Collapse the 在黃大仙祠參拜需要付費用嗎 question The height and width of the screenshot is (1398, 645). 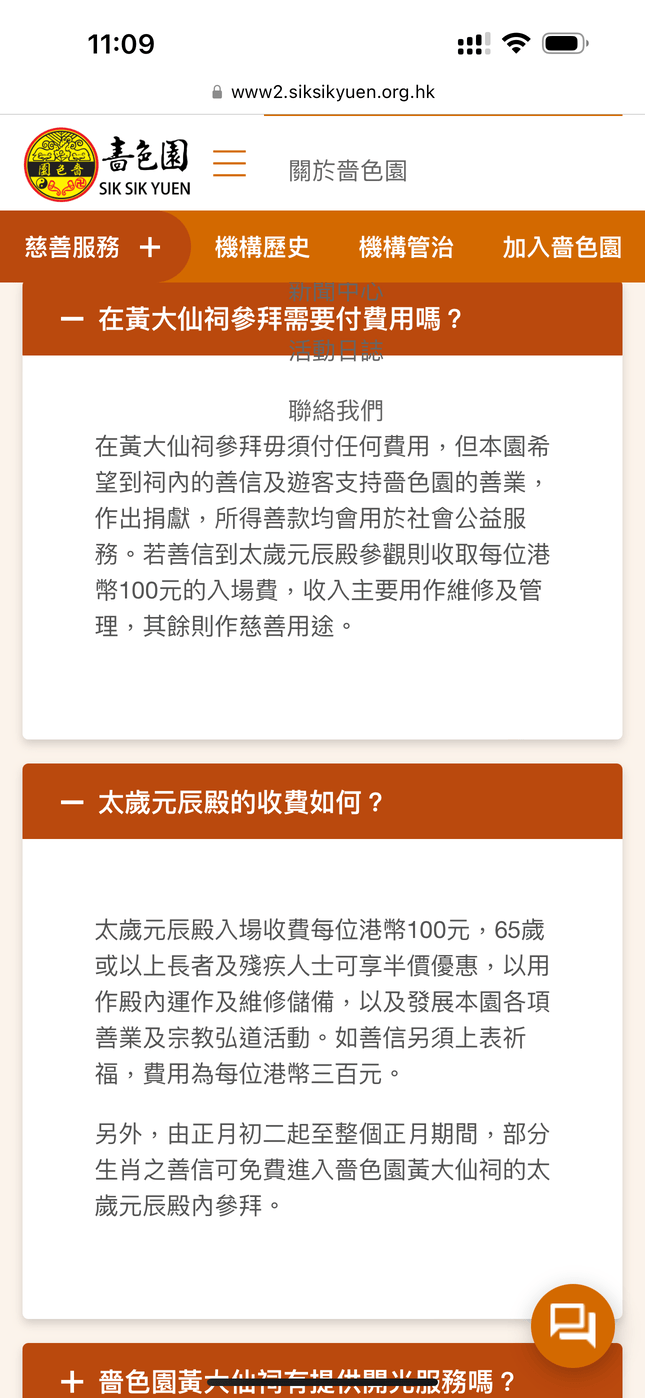[322, 319]
